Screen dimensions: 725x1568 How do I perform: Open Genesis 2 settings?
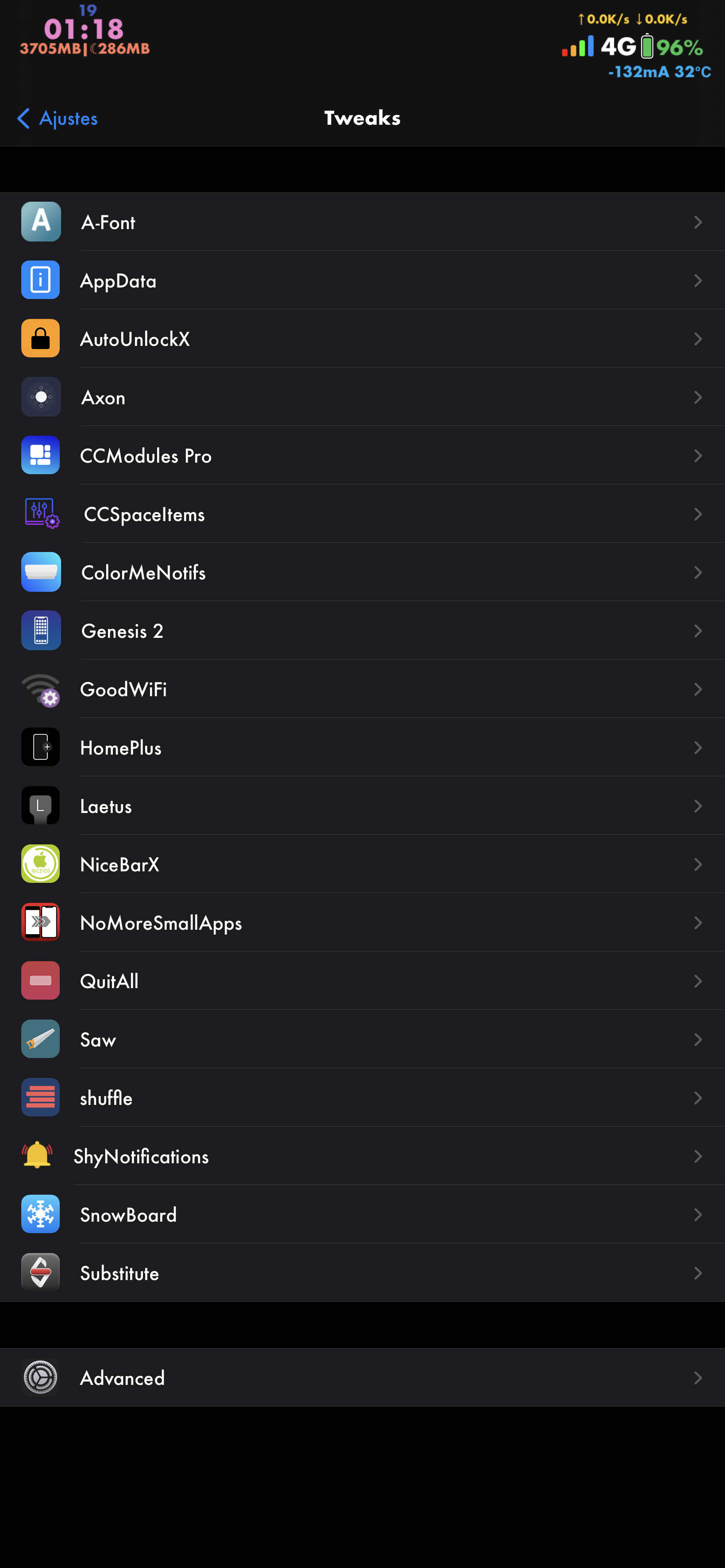click(362, 631)
